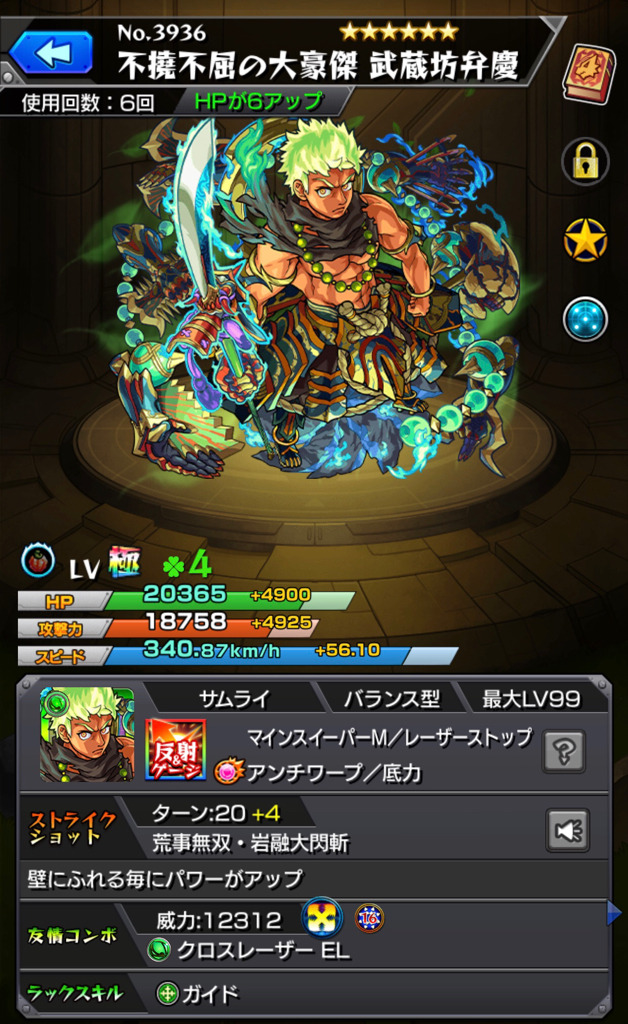Tap the blue orb icon
The image size is (628, 1024).
[x=585, y=320]
